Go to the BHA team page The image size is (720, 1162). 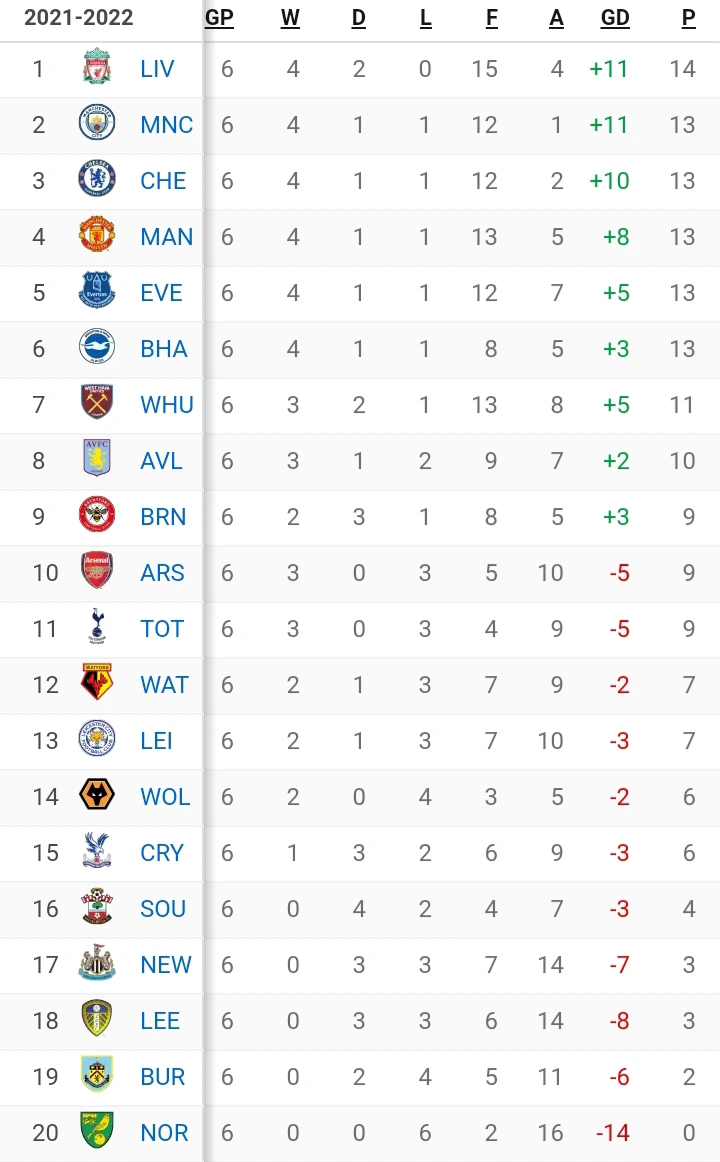click(163, 349)
